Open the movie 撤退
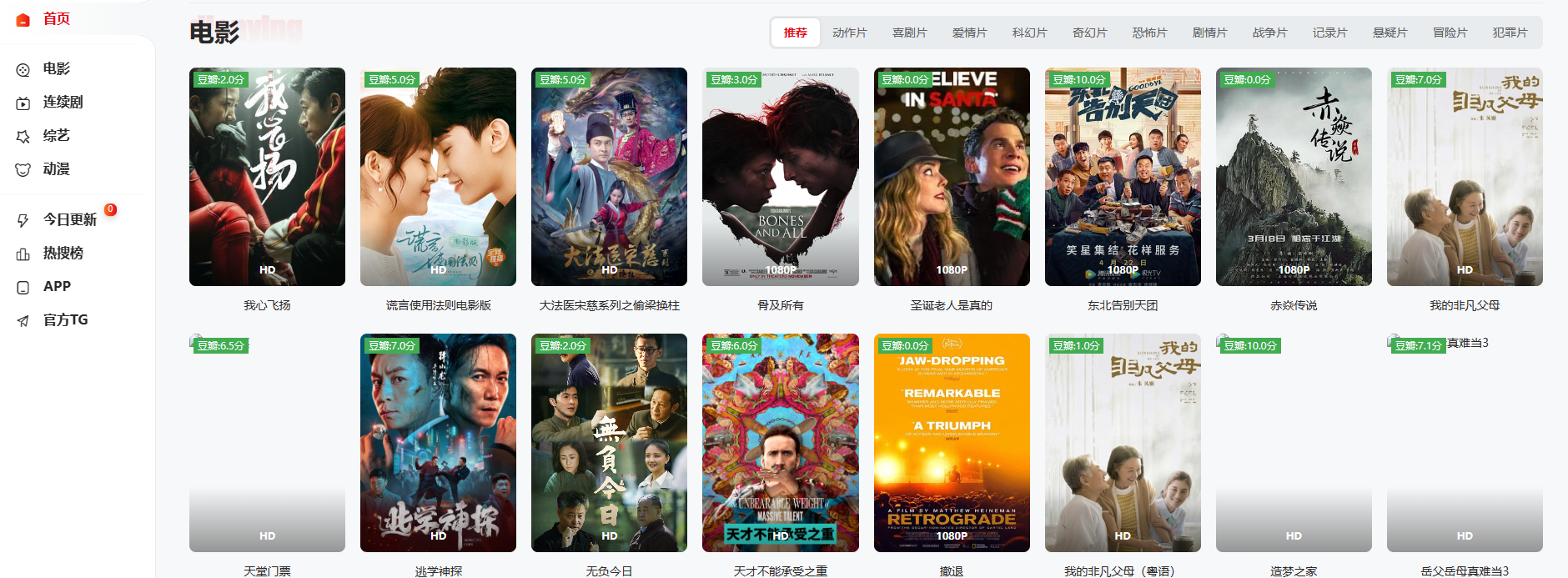1568x578 pixels. click(951, 443)
